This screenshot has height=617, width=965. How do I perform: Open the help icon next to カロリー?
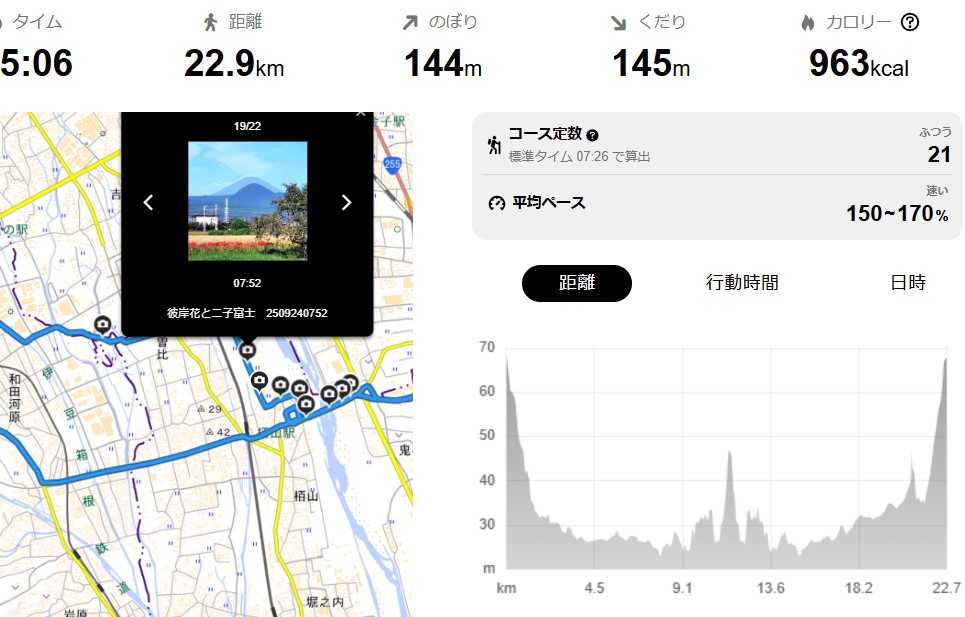(909, 22)
